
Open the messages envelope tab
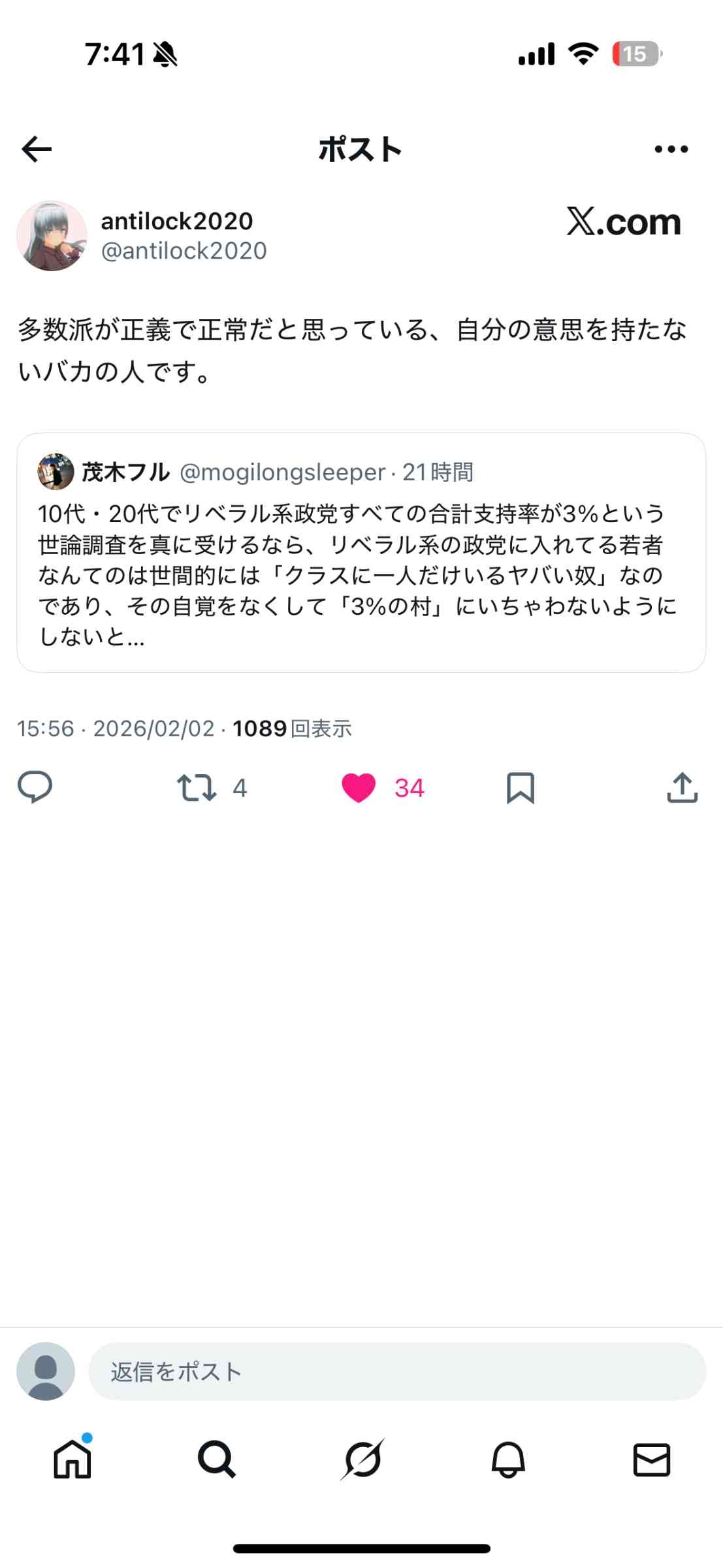point(652,1459)
